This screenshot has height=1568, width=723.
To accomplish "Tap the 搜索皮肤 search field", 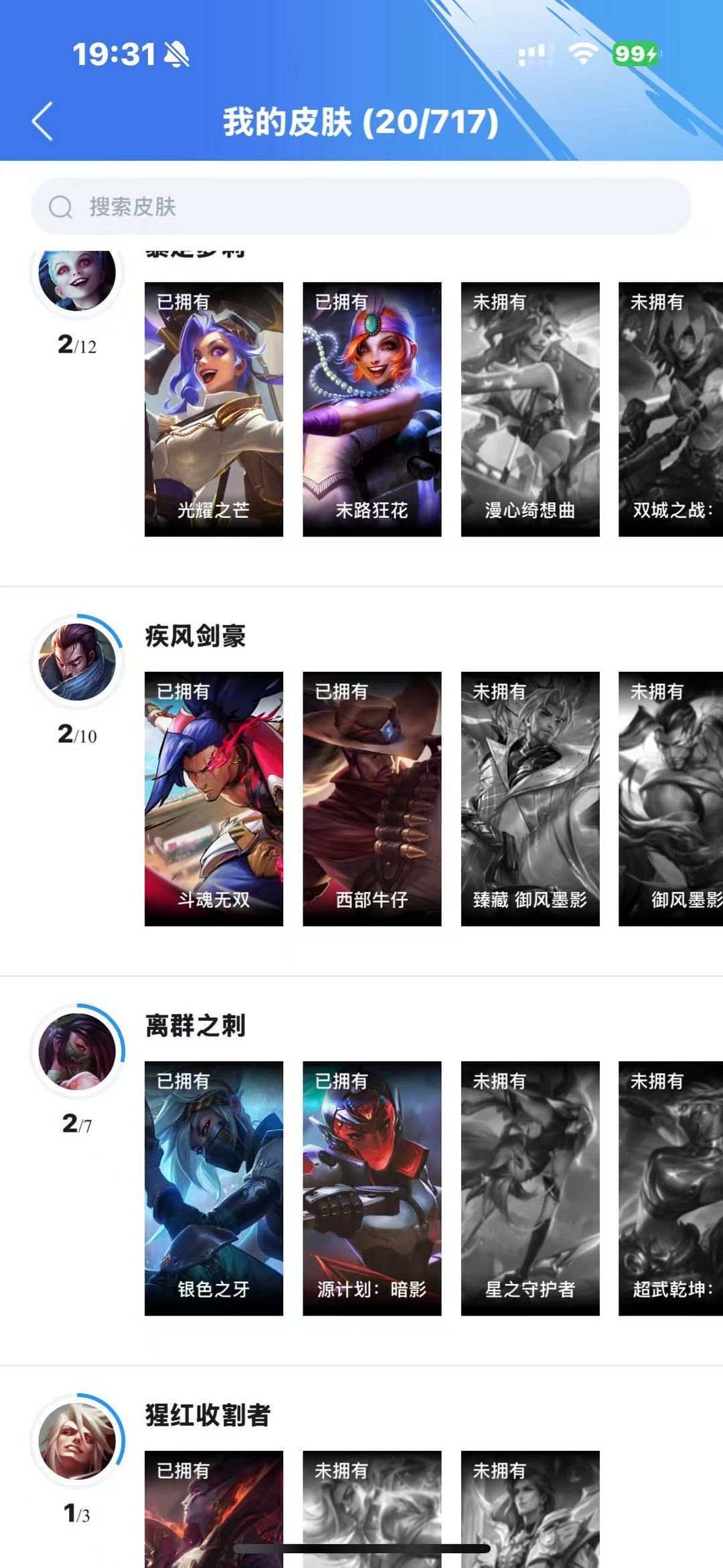I will 361,206.
